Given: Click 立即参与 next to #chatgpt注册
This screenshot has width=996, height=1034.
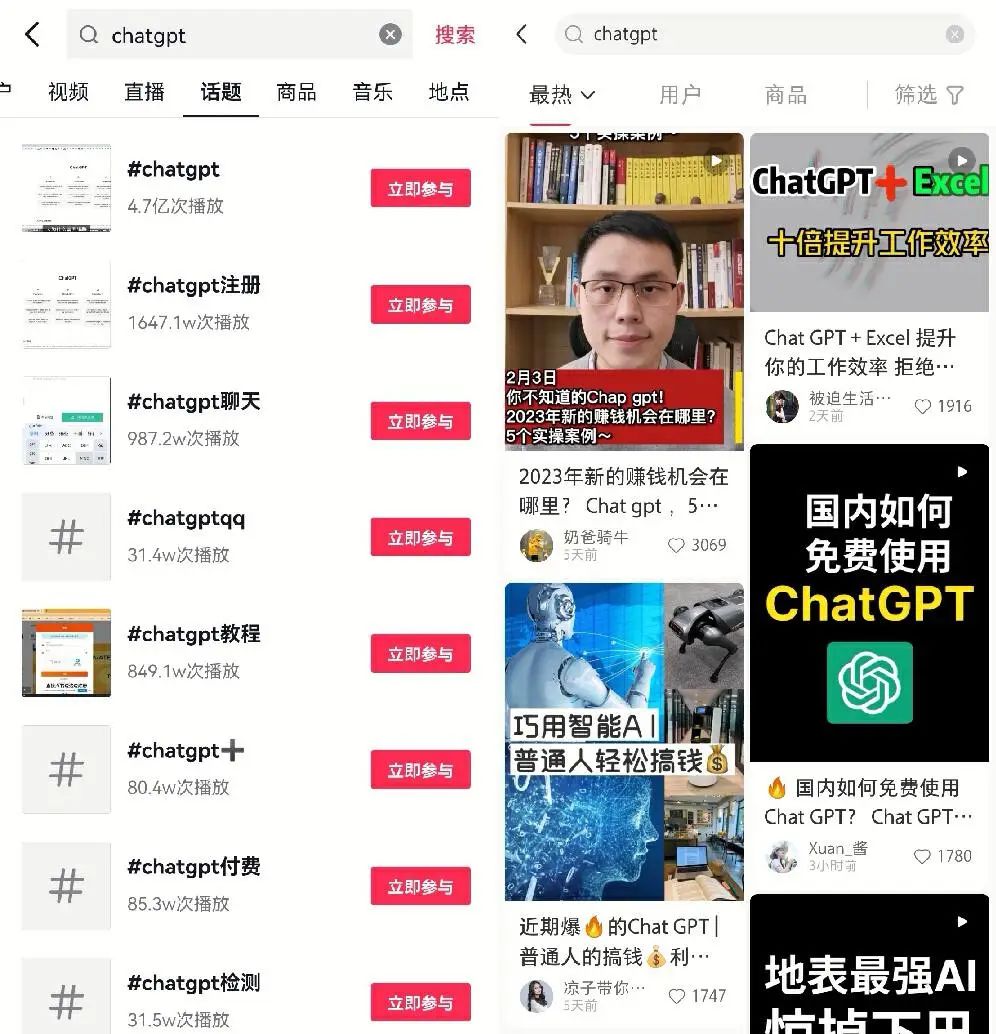Looking at the screenshot, I should (420, 305).
